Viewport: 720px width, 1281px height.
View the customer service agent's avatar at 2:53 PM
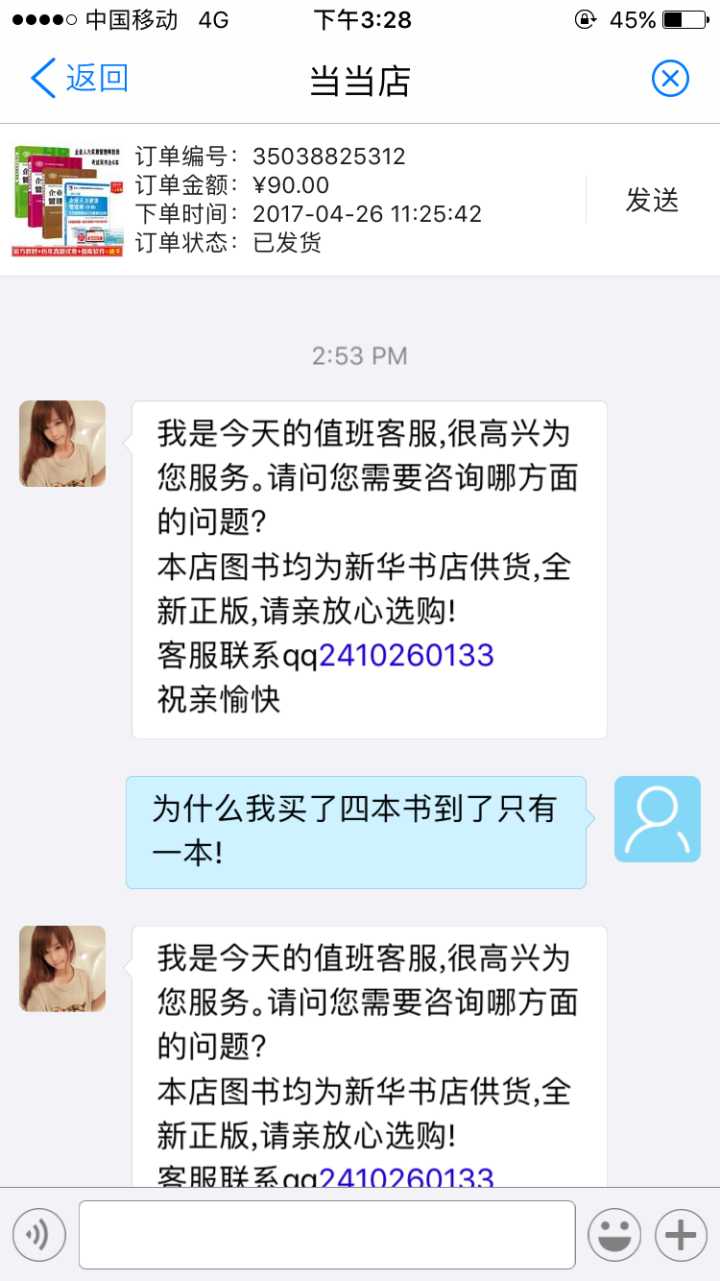click(62, 444)
